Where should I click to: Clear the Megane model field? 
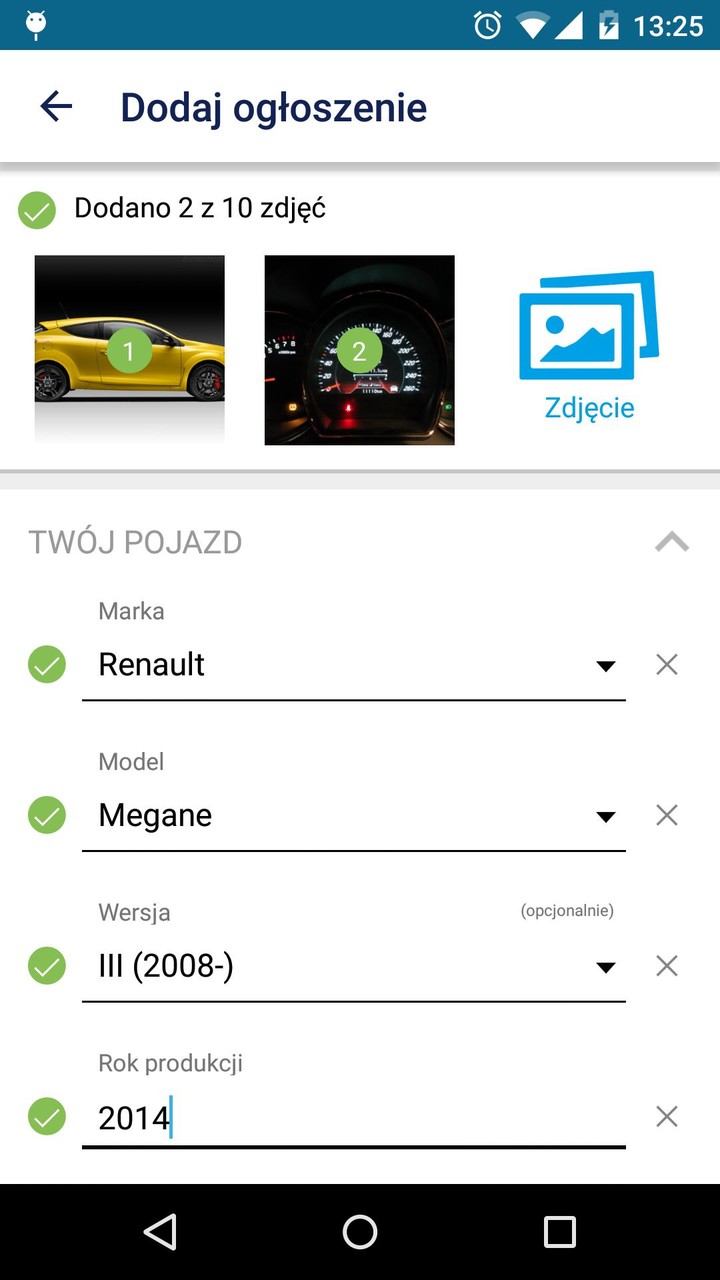[x=666, y=815]
